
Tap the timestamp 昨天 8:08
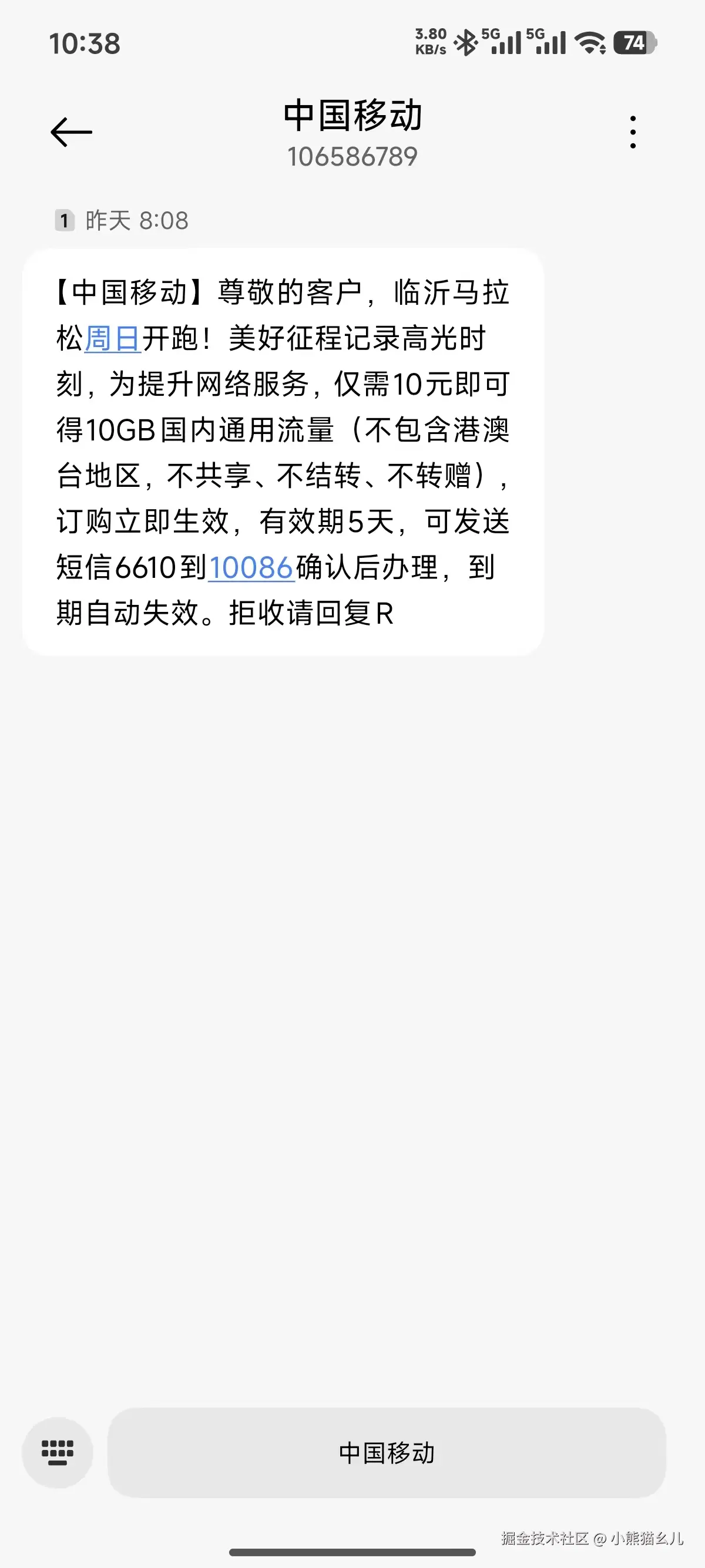pyautogui.click(x=135, y=220)
